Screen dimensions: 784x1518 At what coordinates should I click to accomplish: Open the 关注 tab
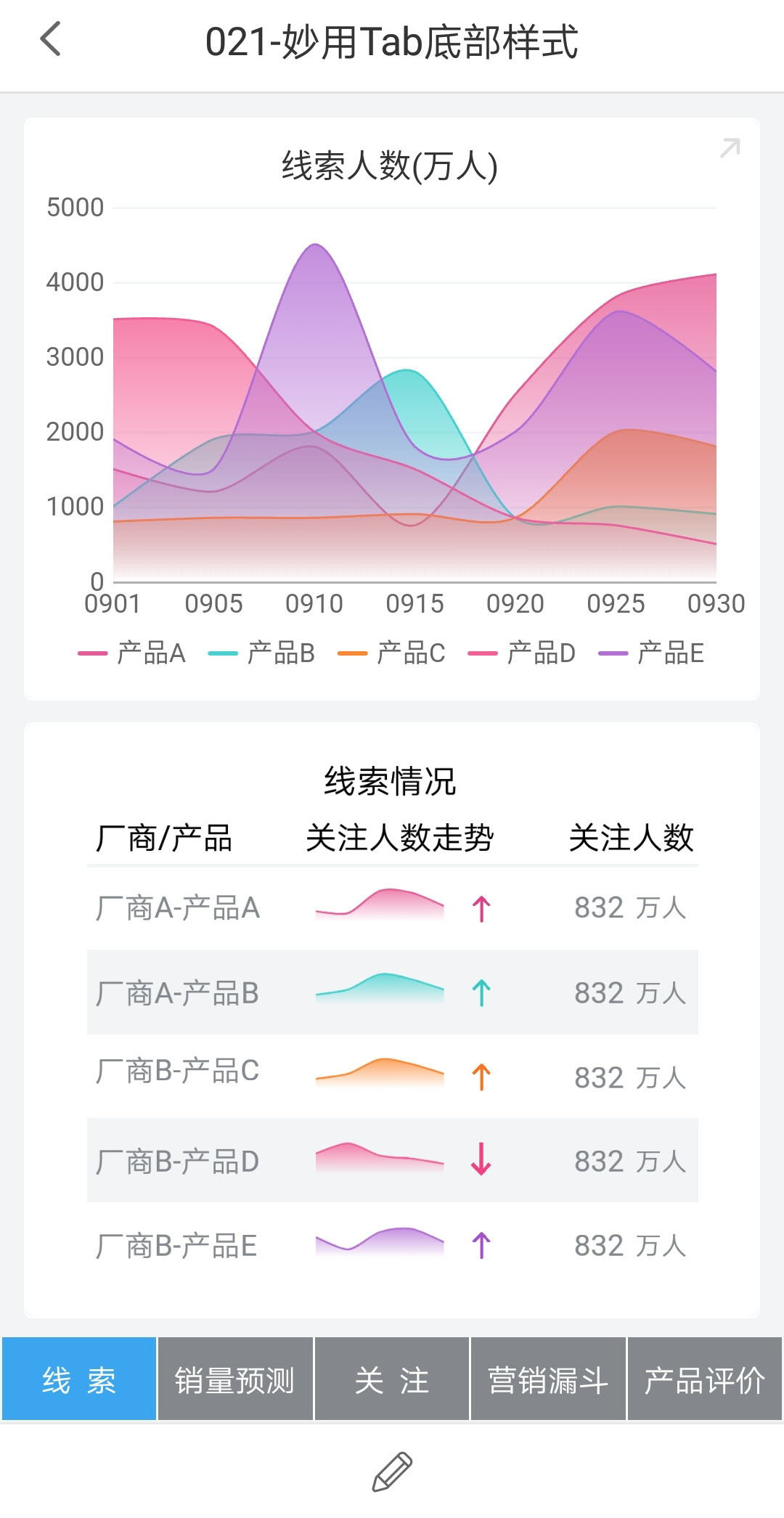tap(392, 1379)
